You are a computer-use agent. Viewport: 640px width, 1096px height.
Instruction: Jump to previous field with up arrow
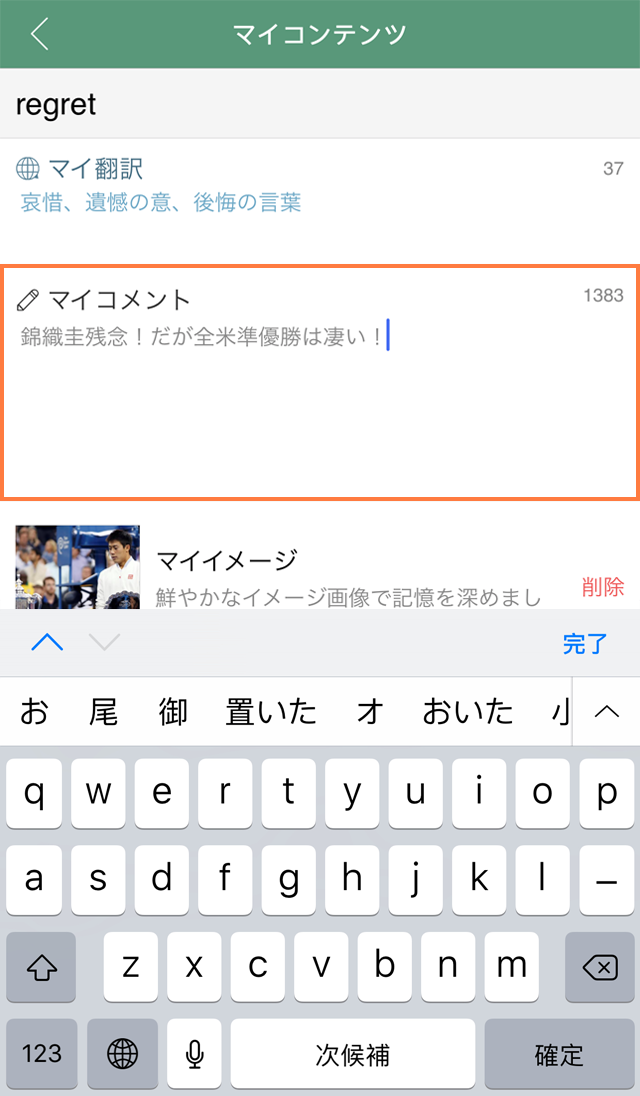pos(47,643)
